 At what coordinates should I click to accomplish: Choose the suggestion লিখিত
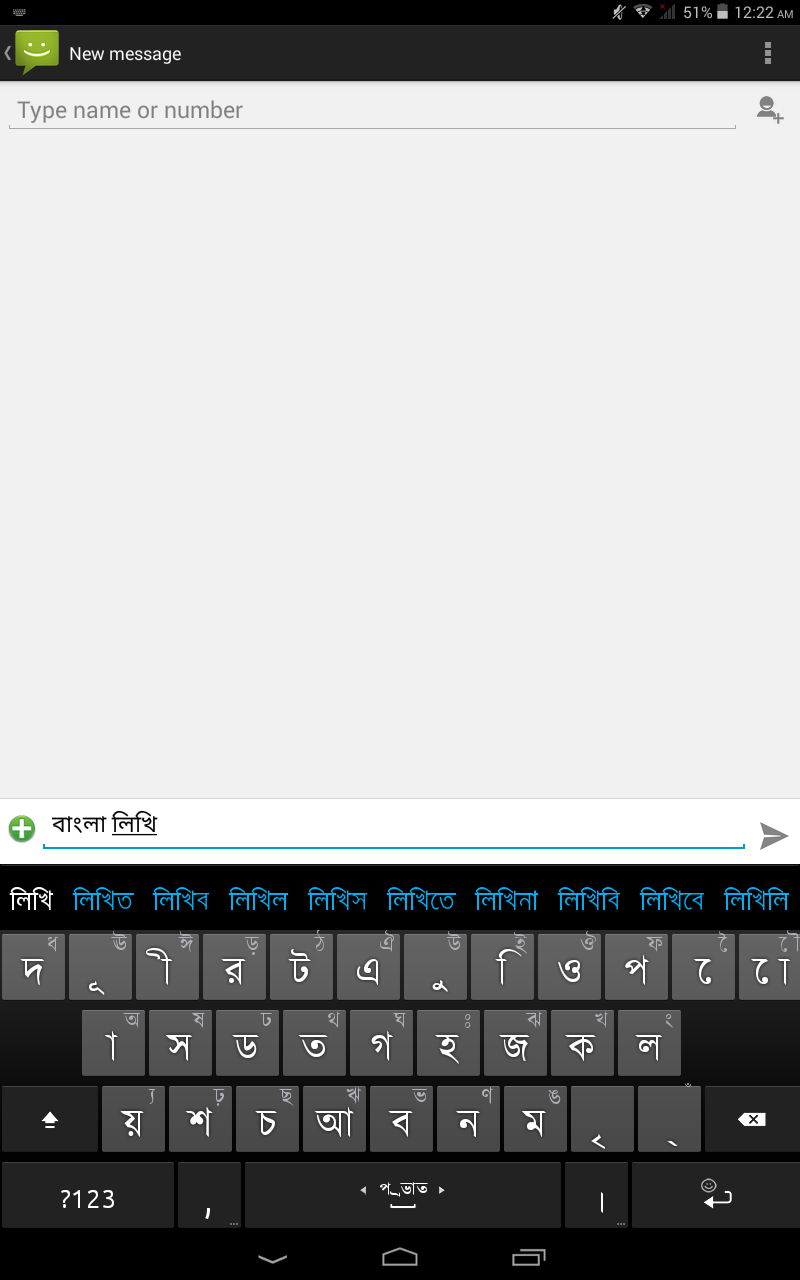point(103,900)
